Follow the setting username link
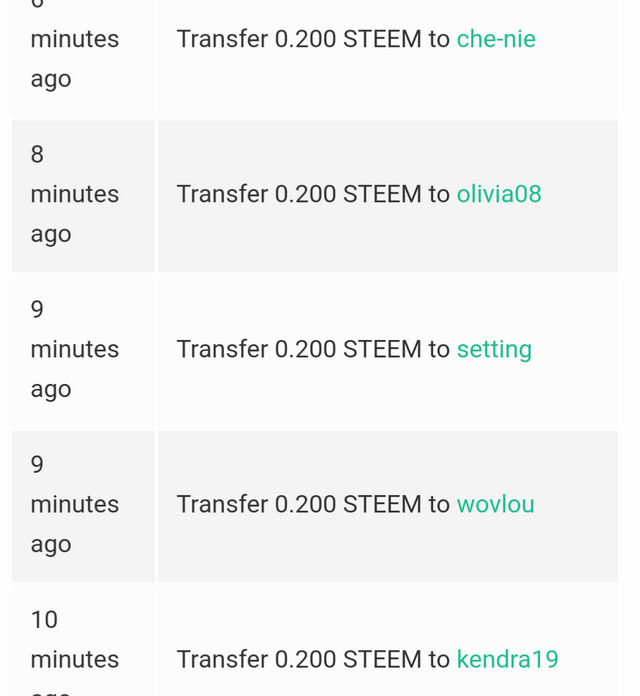Screen dimensions: 640x696 click(494, 349)
